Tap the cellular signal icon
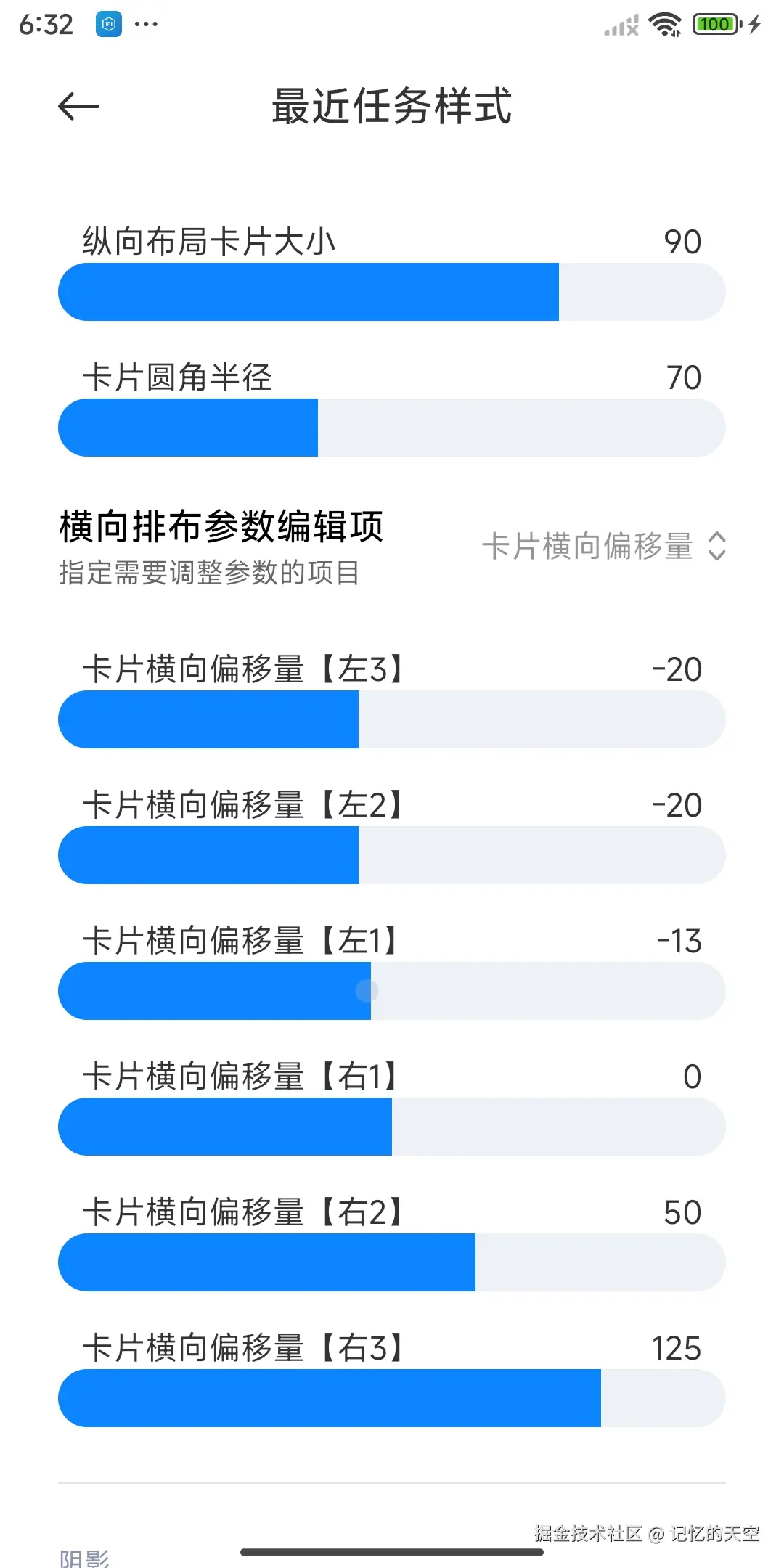 point(619,23)
